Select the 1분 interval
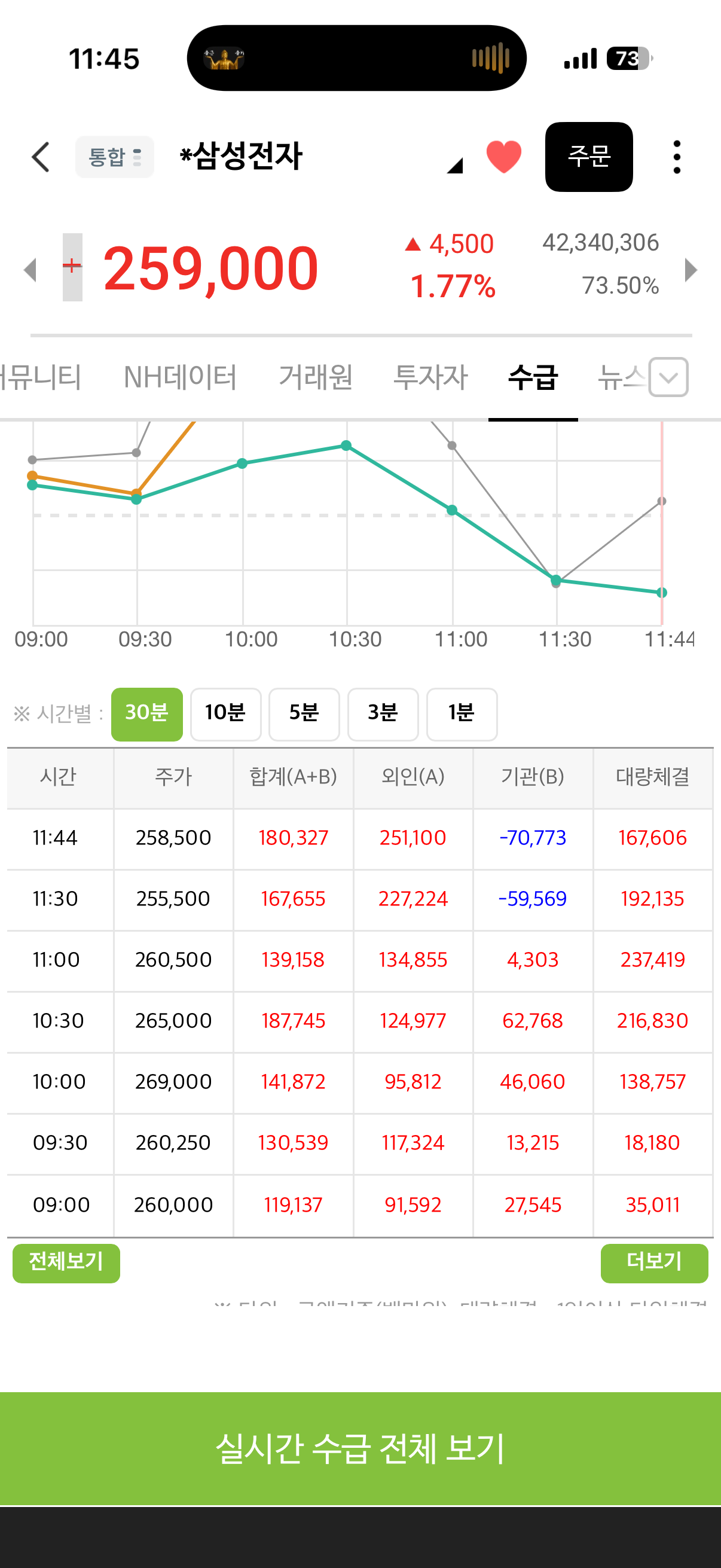Screen dimensions: 721x1568 (462, 714)
